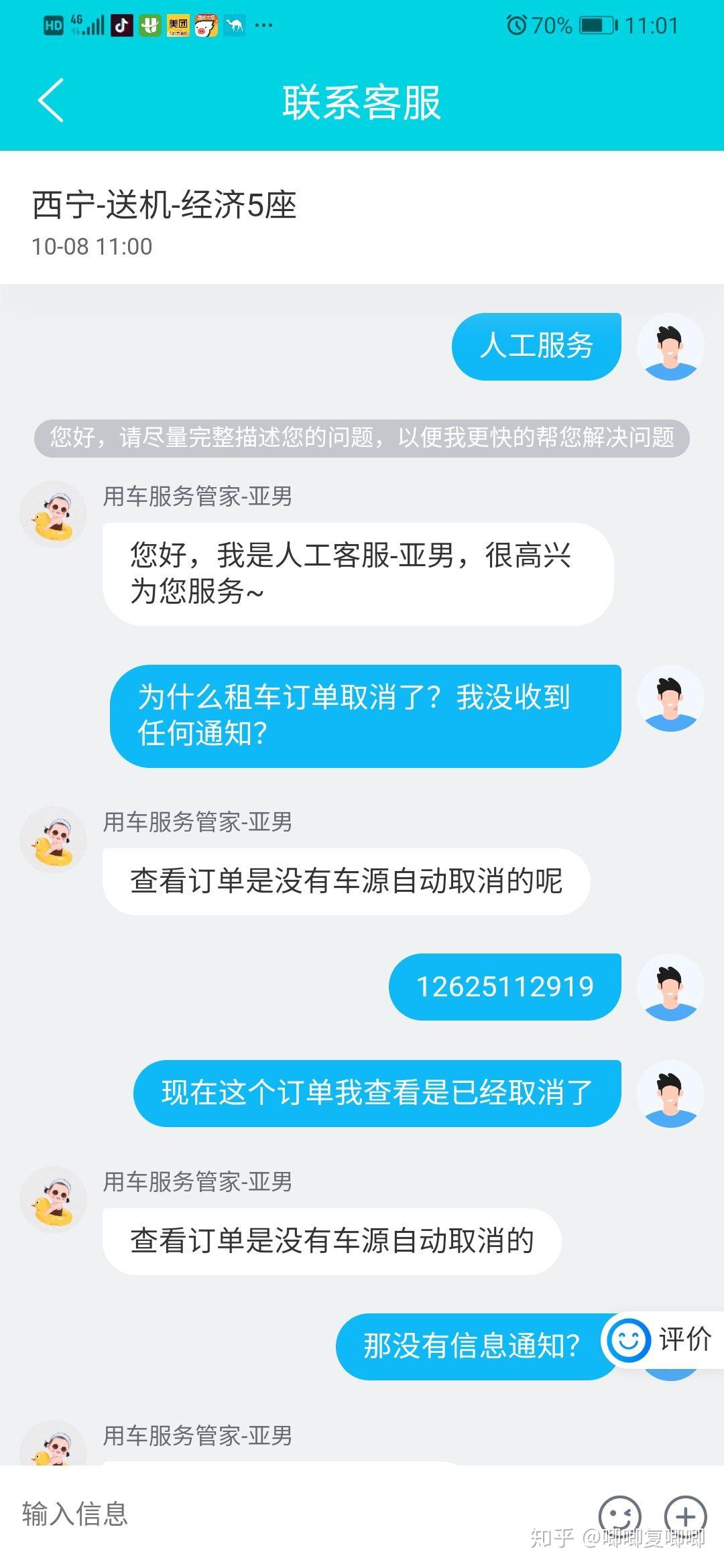Open the 西宁-送机-经济5座 order card
724x1568 pixels.
click(x=362, y=218)
